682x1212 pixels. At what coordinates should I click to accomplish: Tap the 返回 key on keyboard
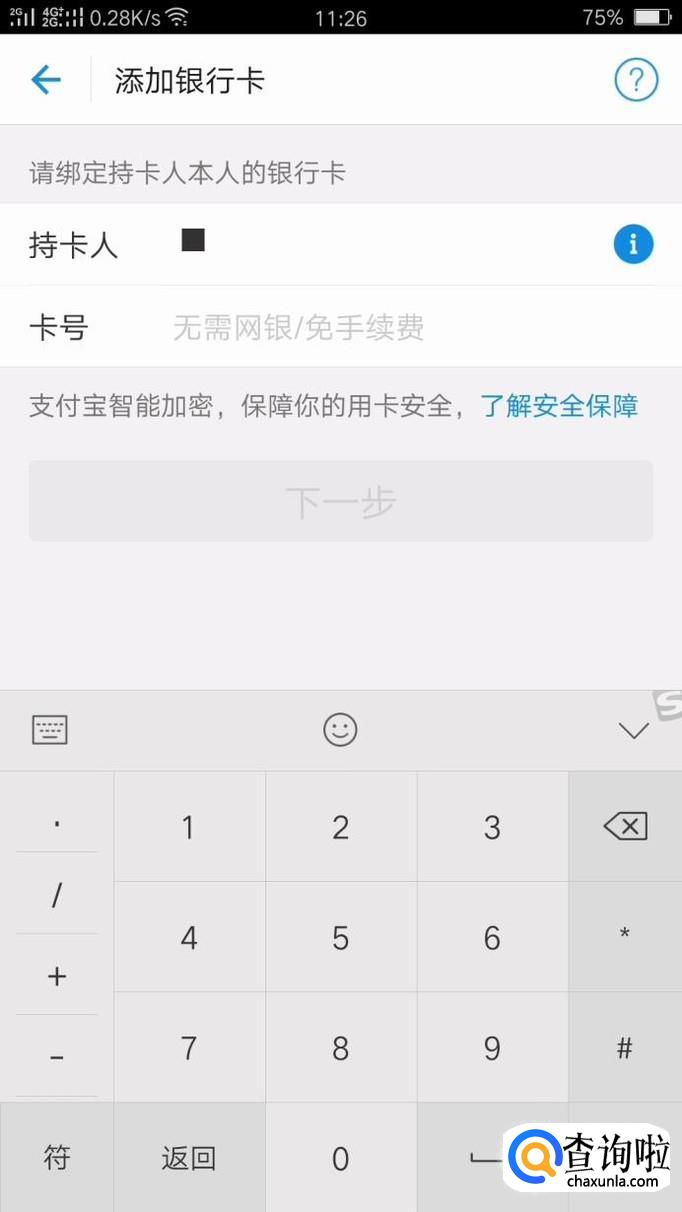(x=189, y=1158)
